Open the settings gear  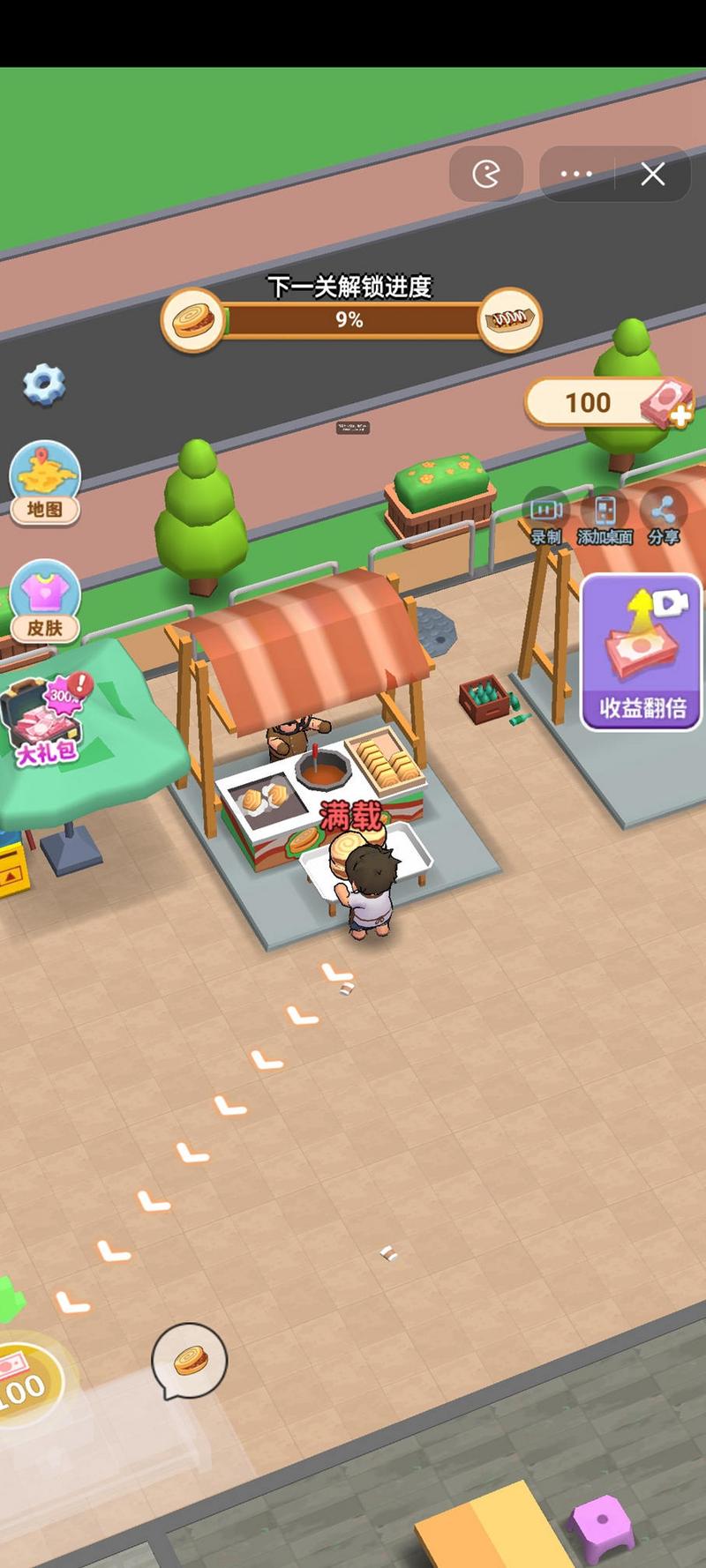point(43,385)
